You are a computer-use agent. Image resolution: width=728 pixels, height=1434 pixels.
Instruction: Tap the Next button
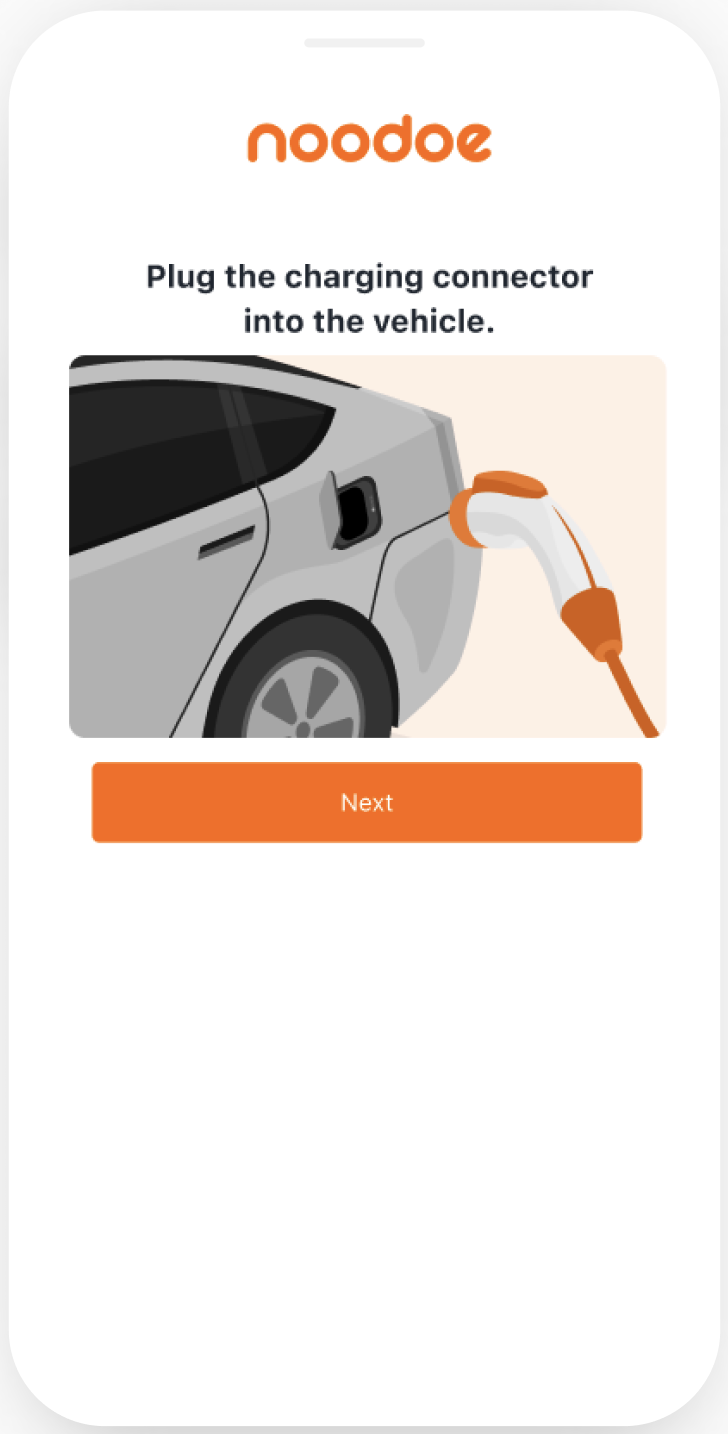point(366,802)
